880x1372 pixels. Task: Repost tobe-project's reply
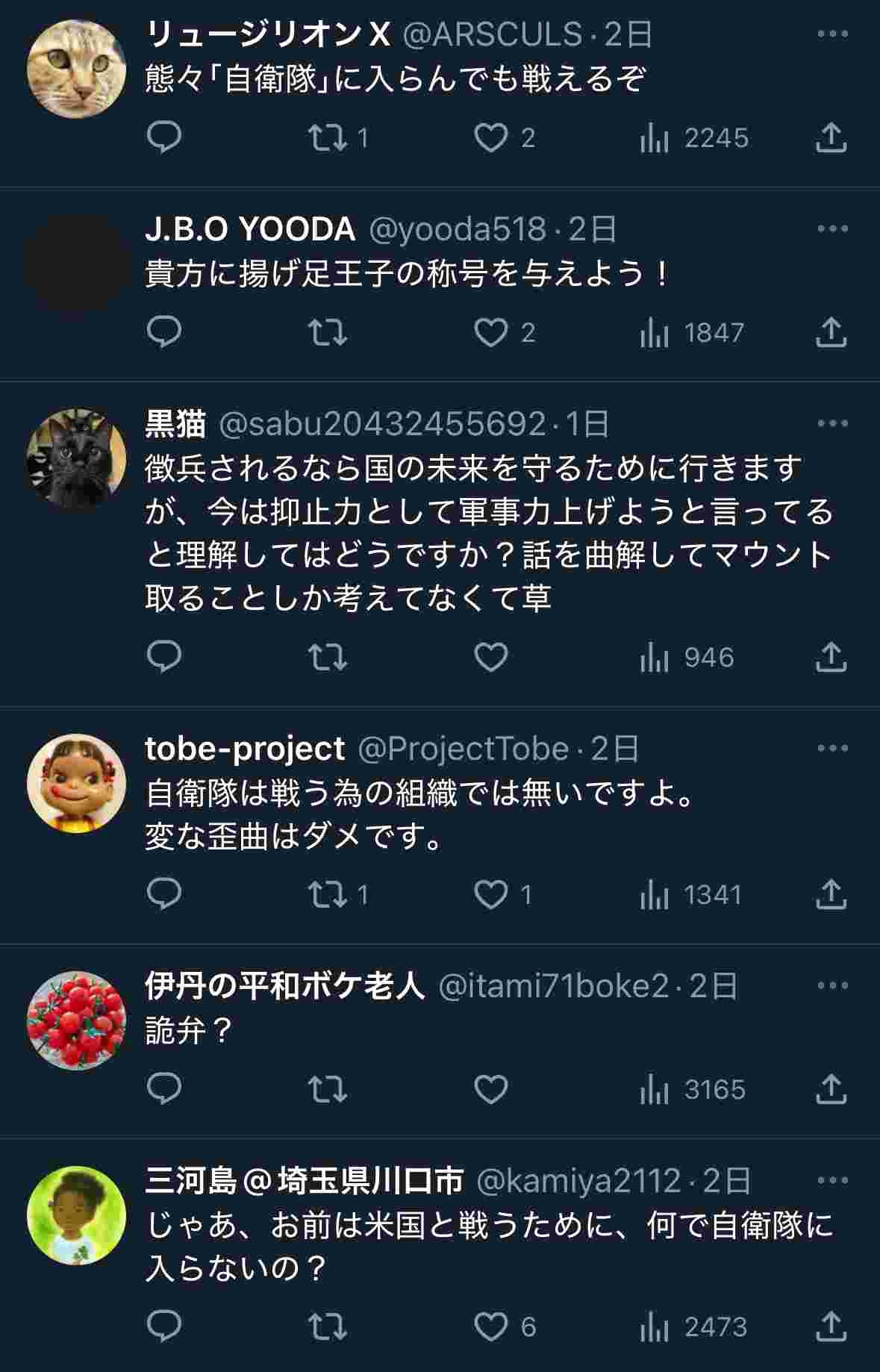tap(328, 894)
